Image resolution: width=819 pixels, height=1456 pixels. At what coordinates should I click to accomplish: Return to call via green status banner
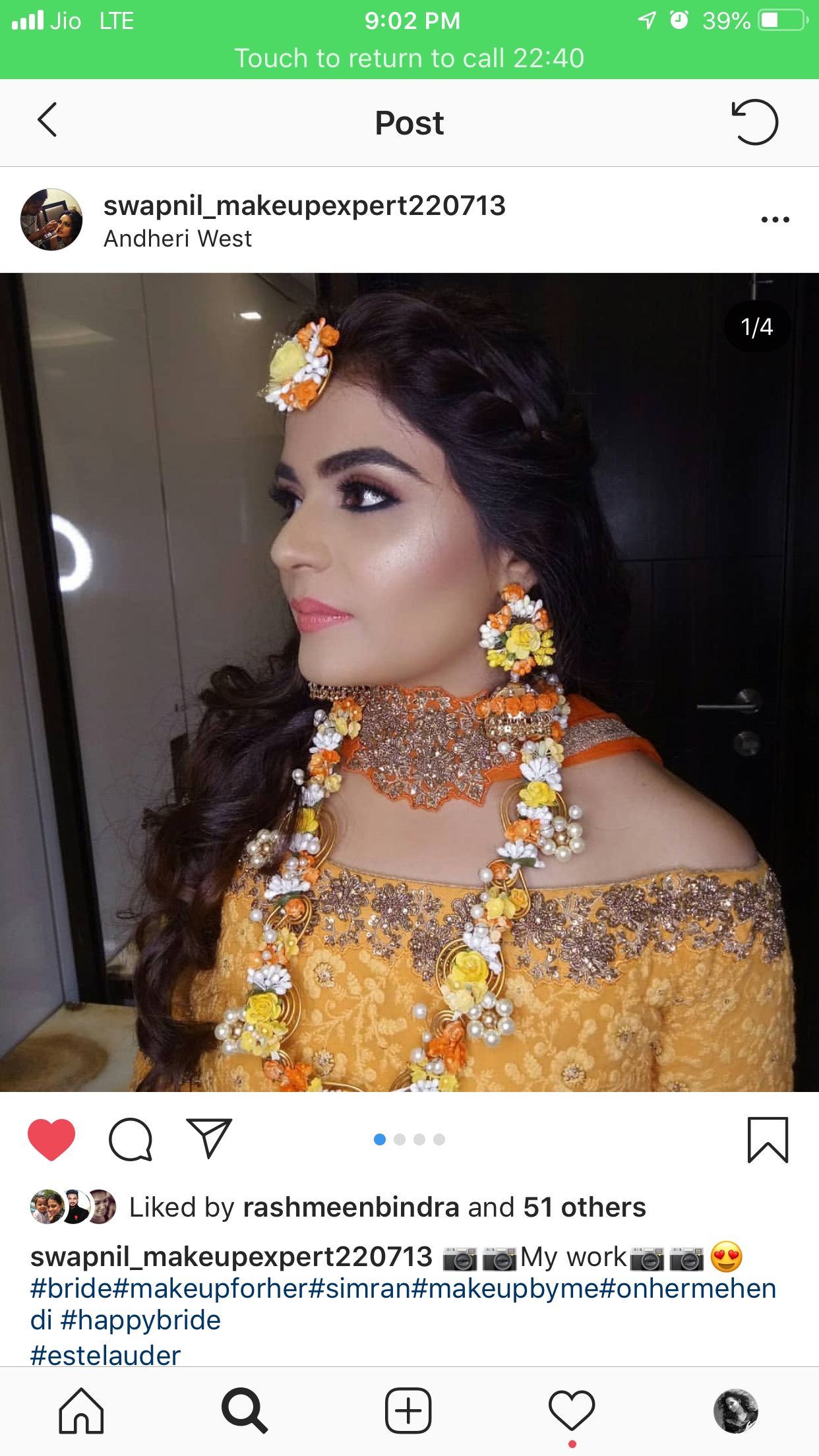click(x=409, y=58)
